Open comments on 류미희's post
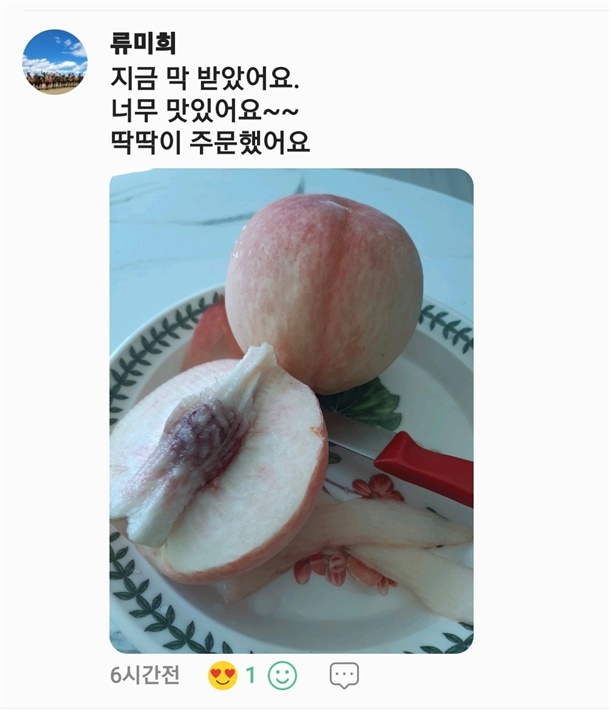The height and width of the screenshot is (710, 610). point(344,676)
